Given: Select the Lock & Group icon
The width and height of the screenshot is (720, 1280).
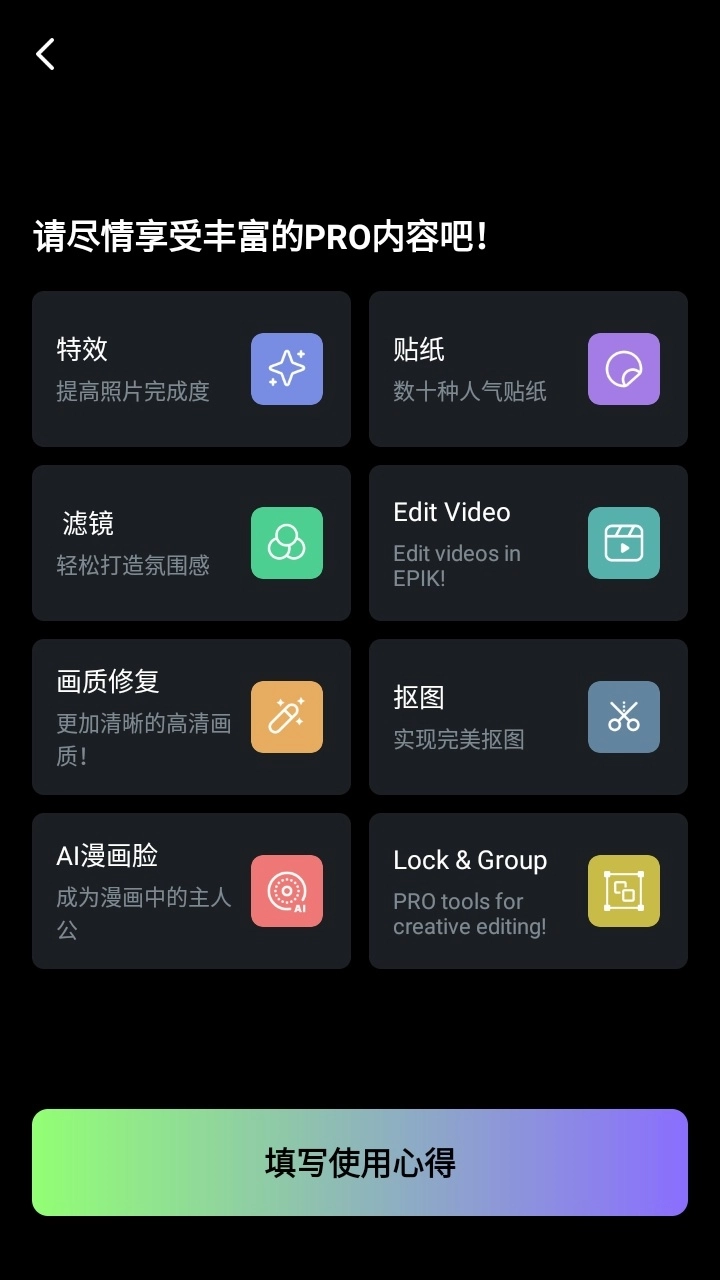Looking at the screenshot, I should pos(624,891).
